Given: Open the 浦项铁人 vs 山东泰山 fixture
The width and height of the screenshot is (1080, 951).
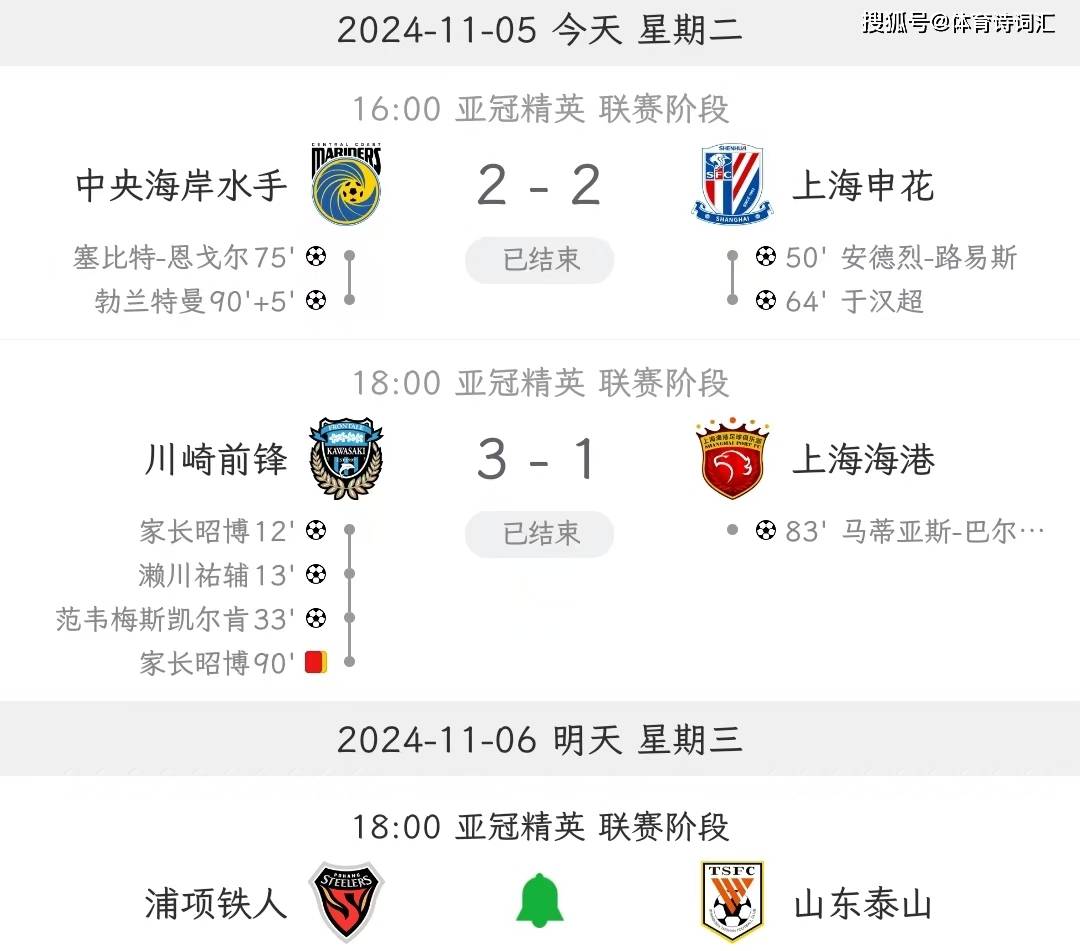Looking at the screenshot, I should [x=216, y=903].
